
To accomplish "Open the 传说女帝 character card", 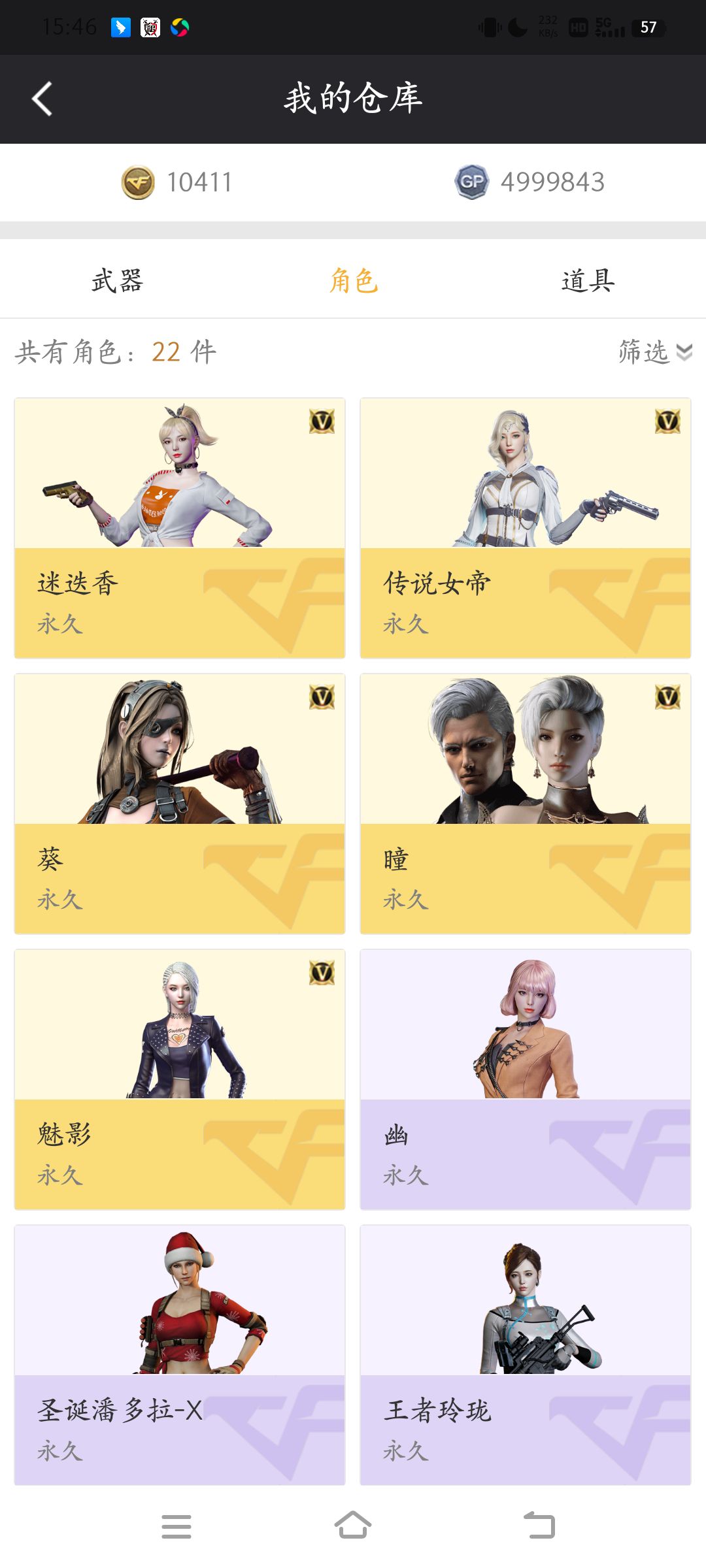I will pyautogui.click(x=525, y=528).
